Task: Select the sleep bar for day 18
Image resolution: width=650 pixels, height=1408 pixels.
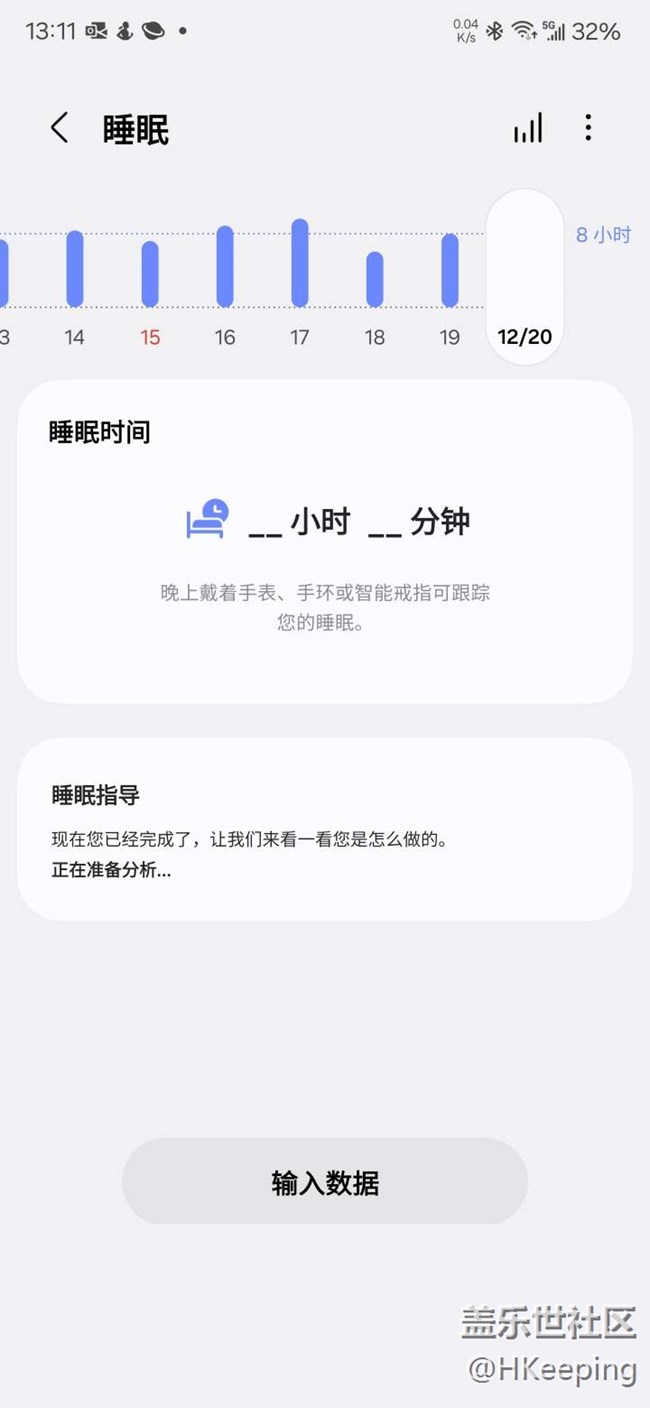Action: 375,278
